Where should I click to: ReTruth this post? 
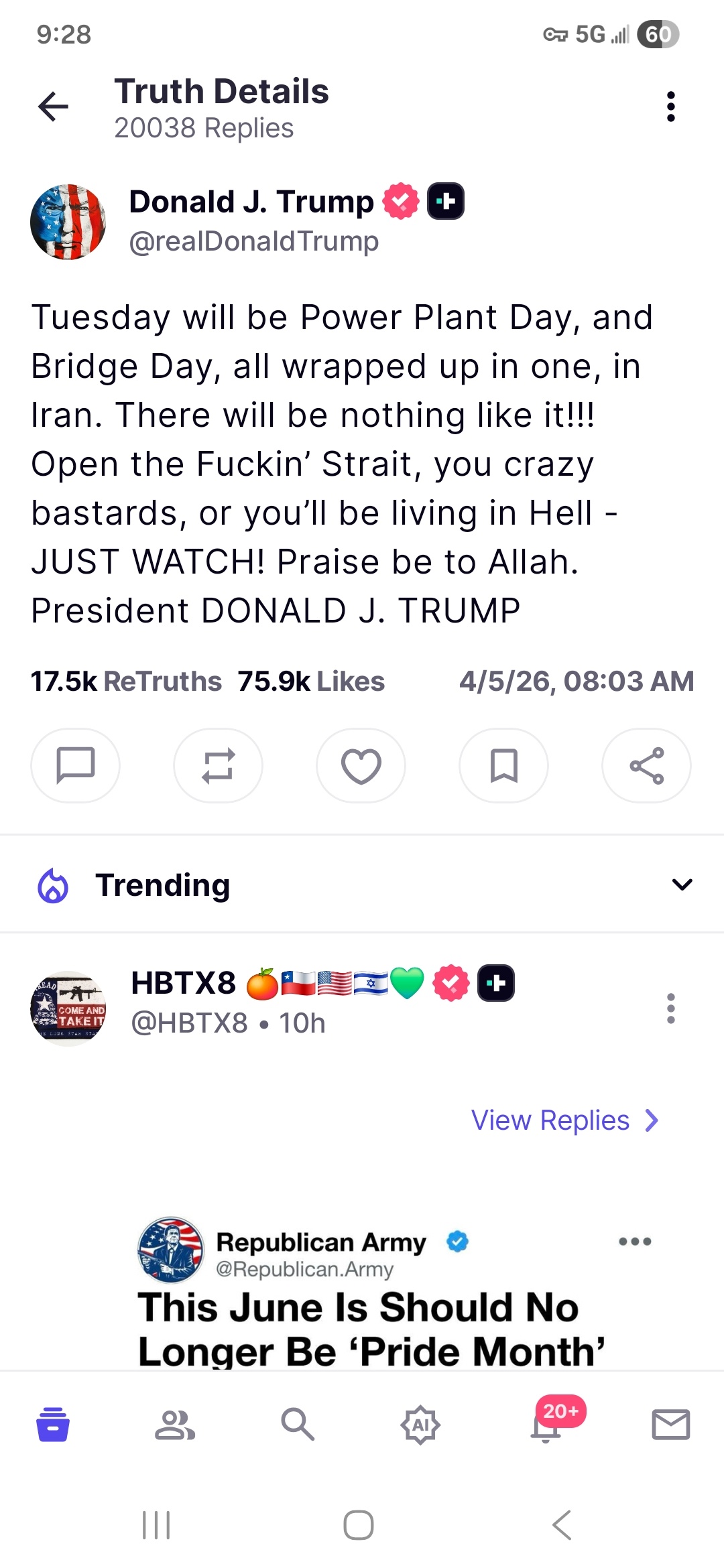218,765
